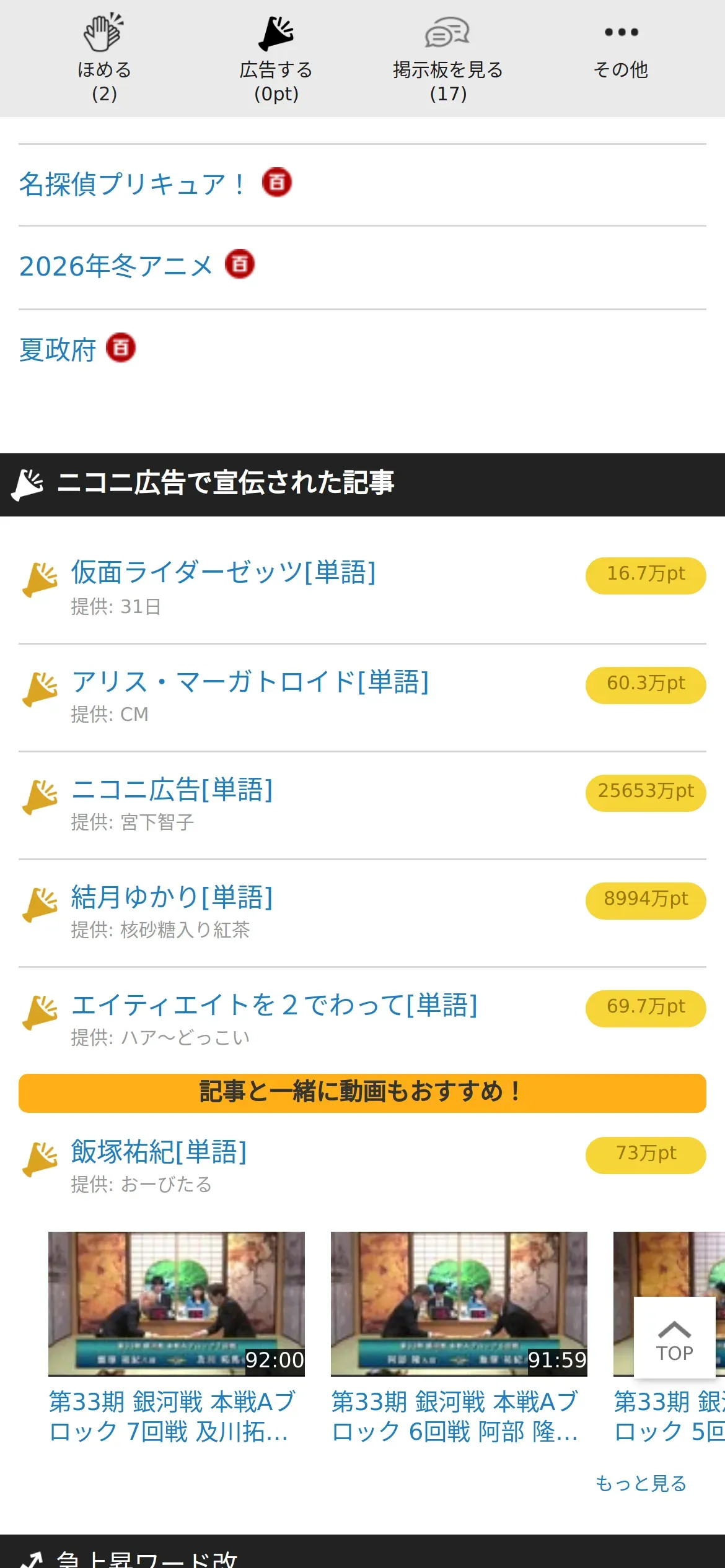Image resolution: width=725 pixels, height=1568 pixels.
Task: Open the エイティエイトを２でわって article
Action: [x=274, y=1005]
